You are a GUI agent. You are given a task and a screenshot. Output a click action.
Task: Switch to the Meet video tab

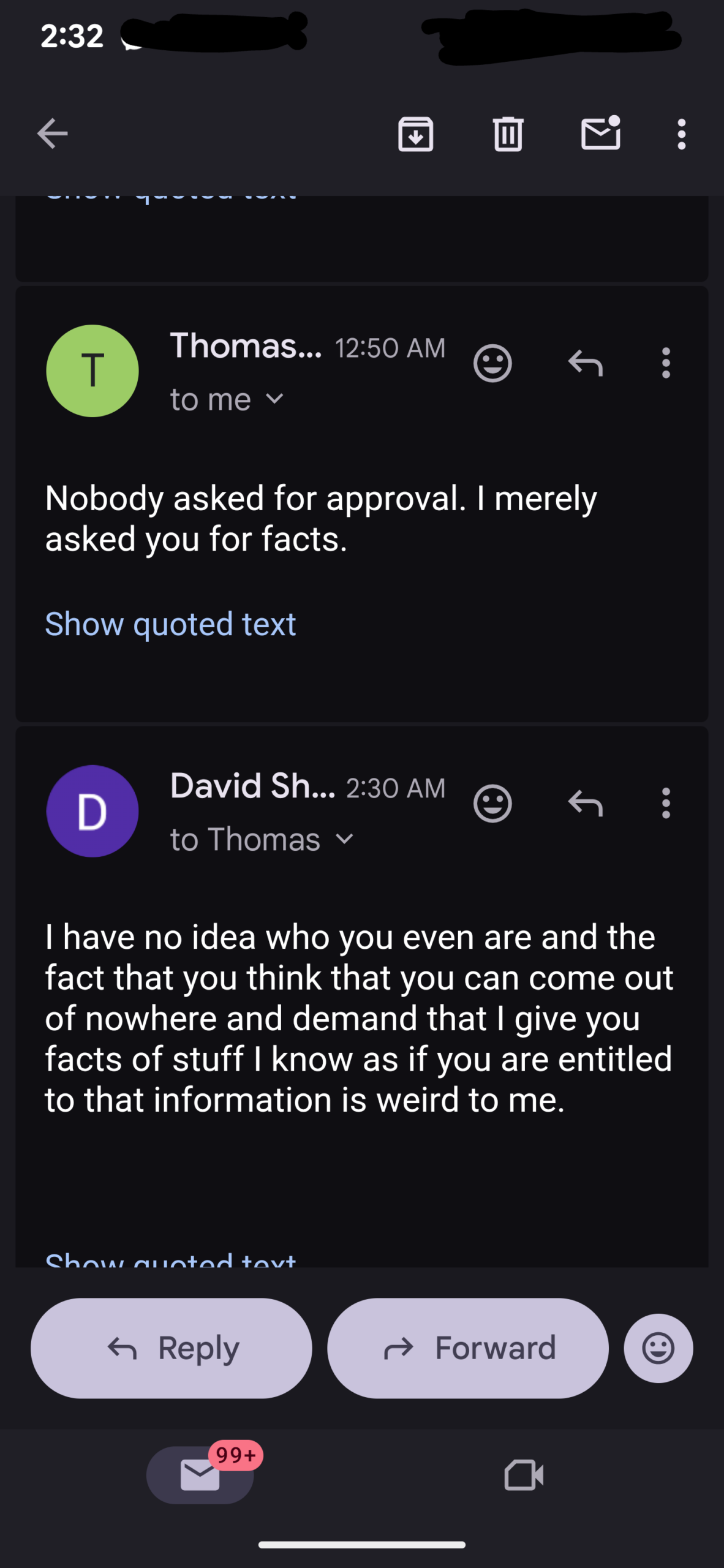tap(524, 1474)
